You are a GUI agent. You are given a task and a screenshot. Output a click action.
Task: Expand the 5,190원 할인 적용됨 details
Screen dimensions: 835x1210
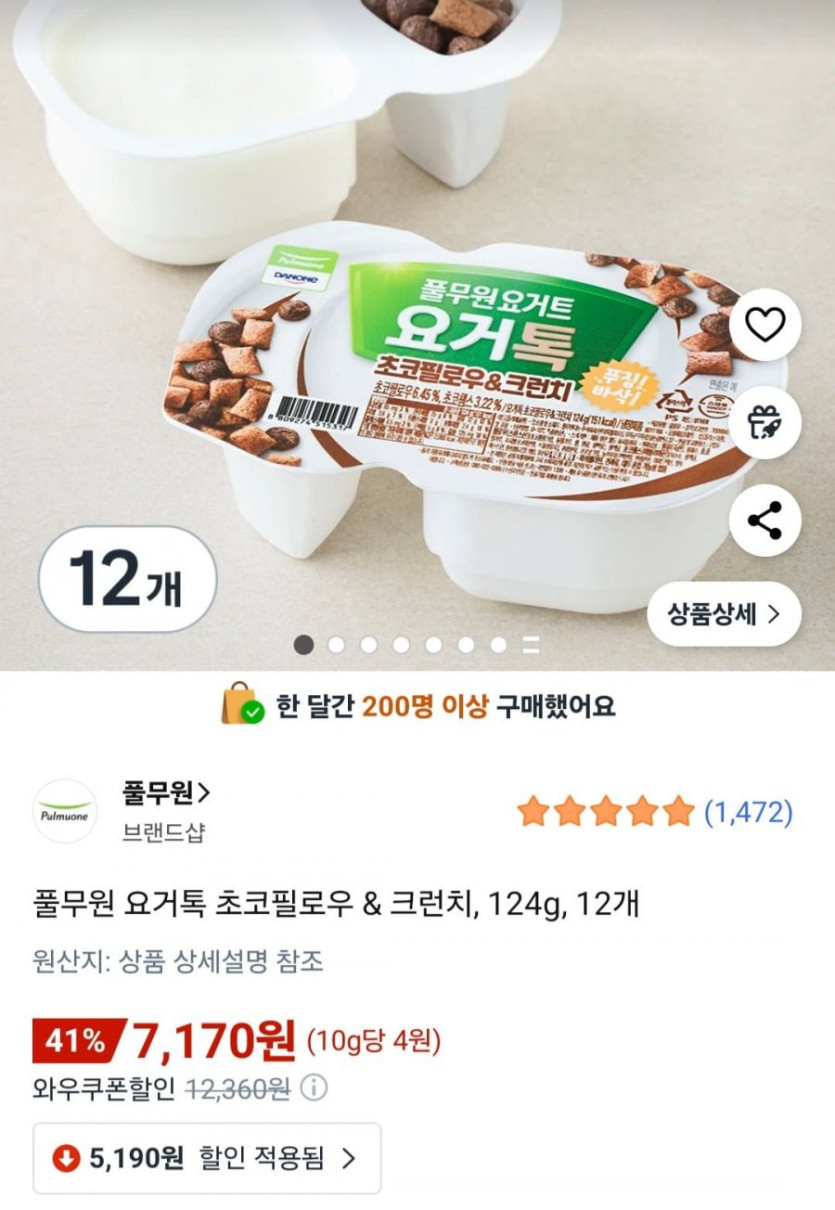tap(207, 1158)
